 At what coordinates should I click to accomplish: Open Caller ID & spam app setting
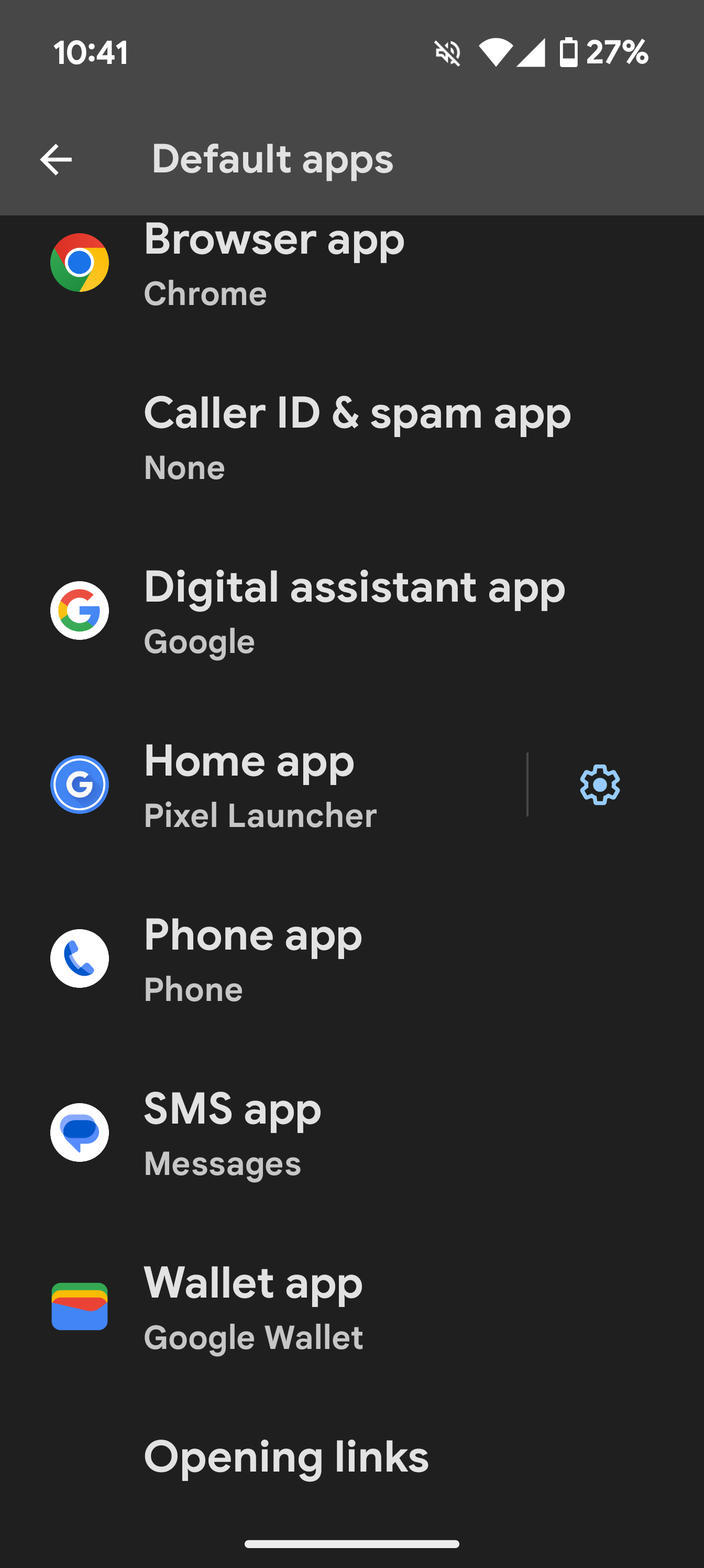pyautogui.click(x=357, y=437)
